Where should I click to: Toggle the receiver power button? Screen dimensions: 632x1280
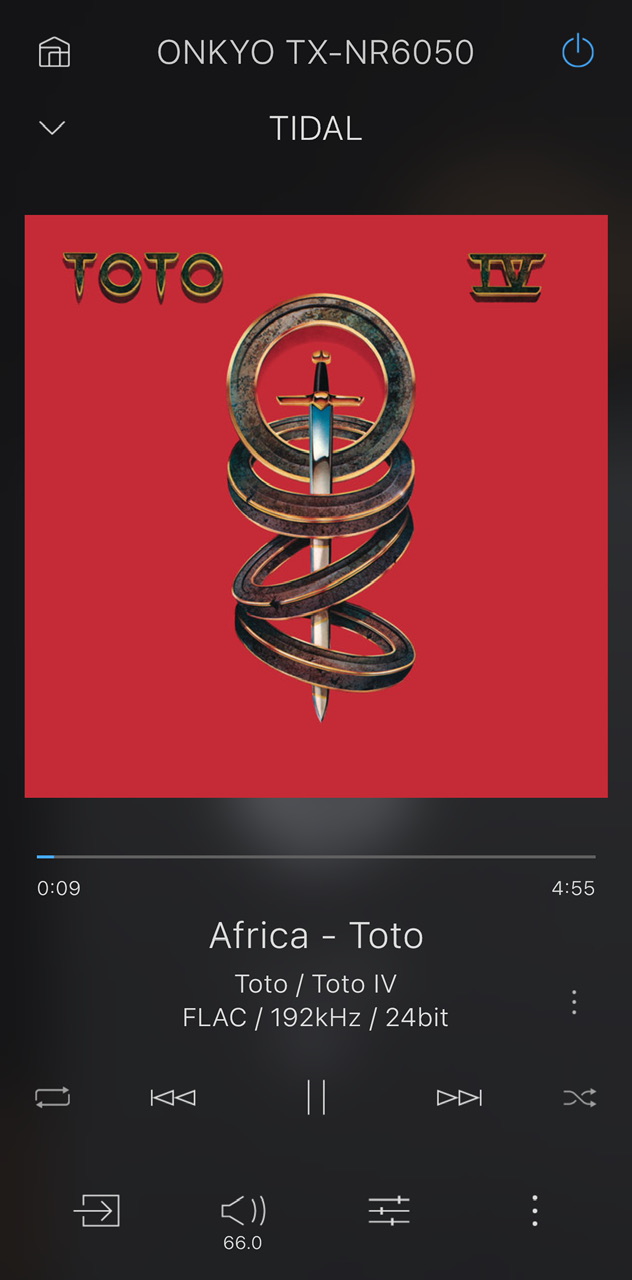[x=578, y=52]
